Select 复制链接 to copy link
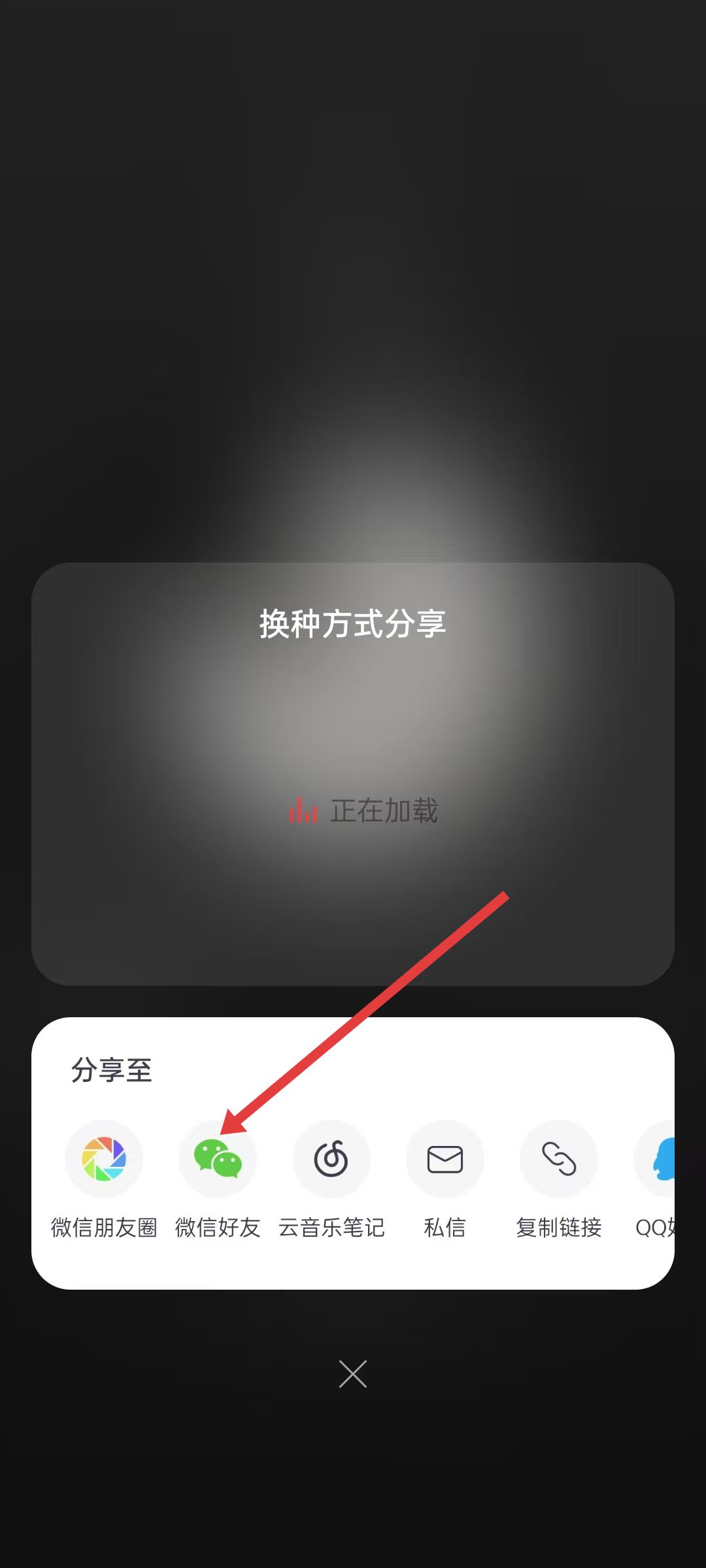706x1568 pixels. coord(559,1159)
